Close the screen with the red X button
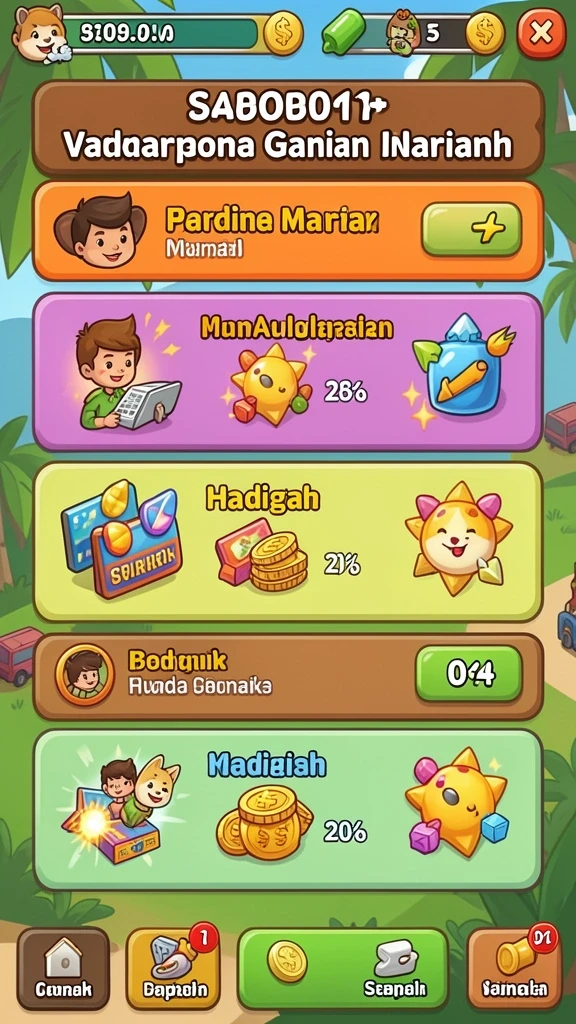The image size is (576, 1024). [x=541, y=33]
